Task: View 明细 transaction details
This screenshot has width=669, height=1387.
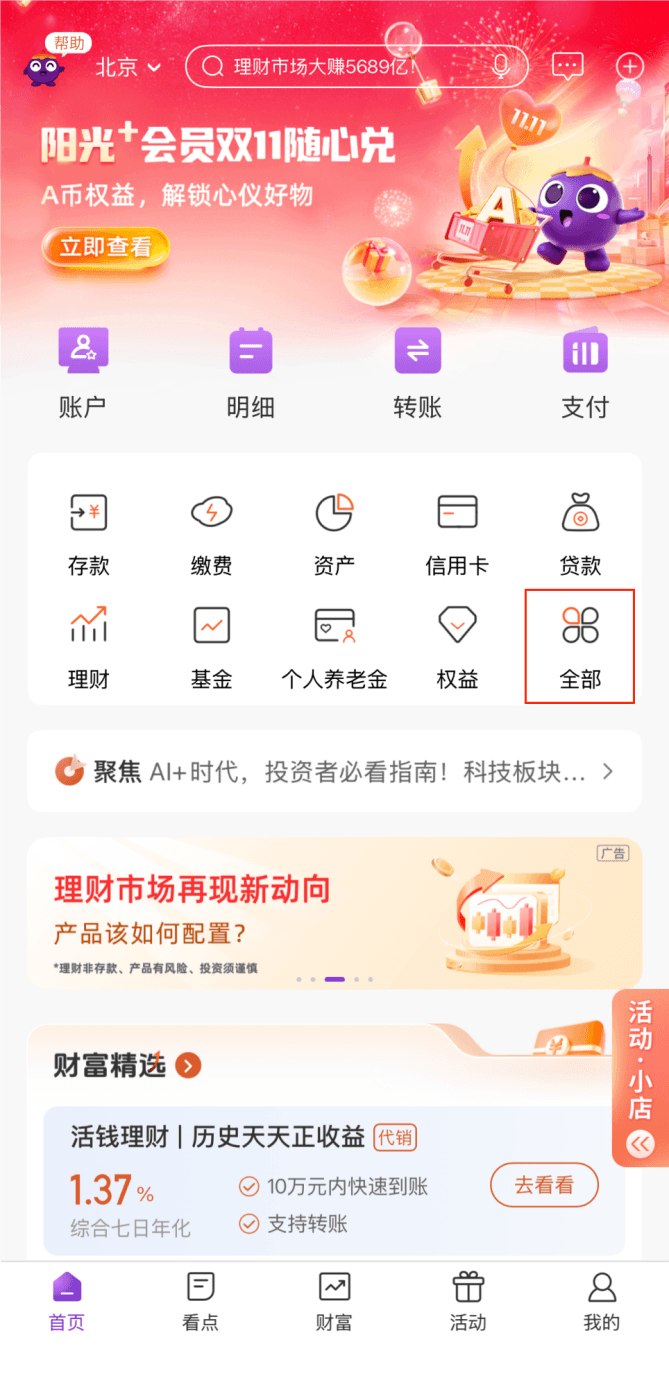Action: click(x=250, y=372)
